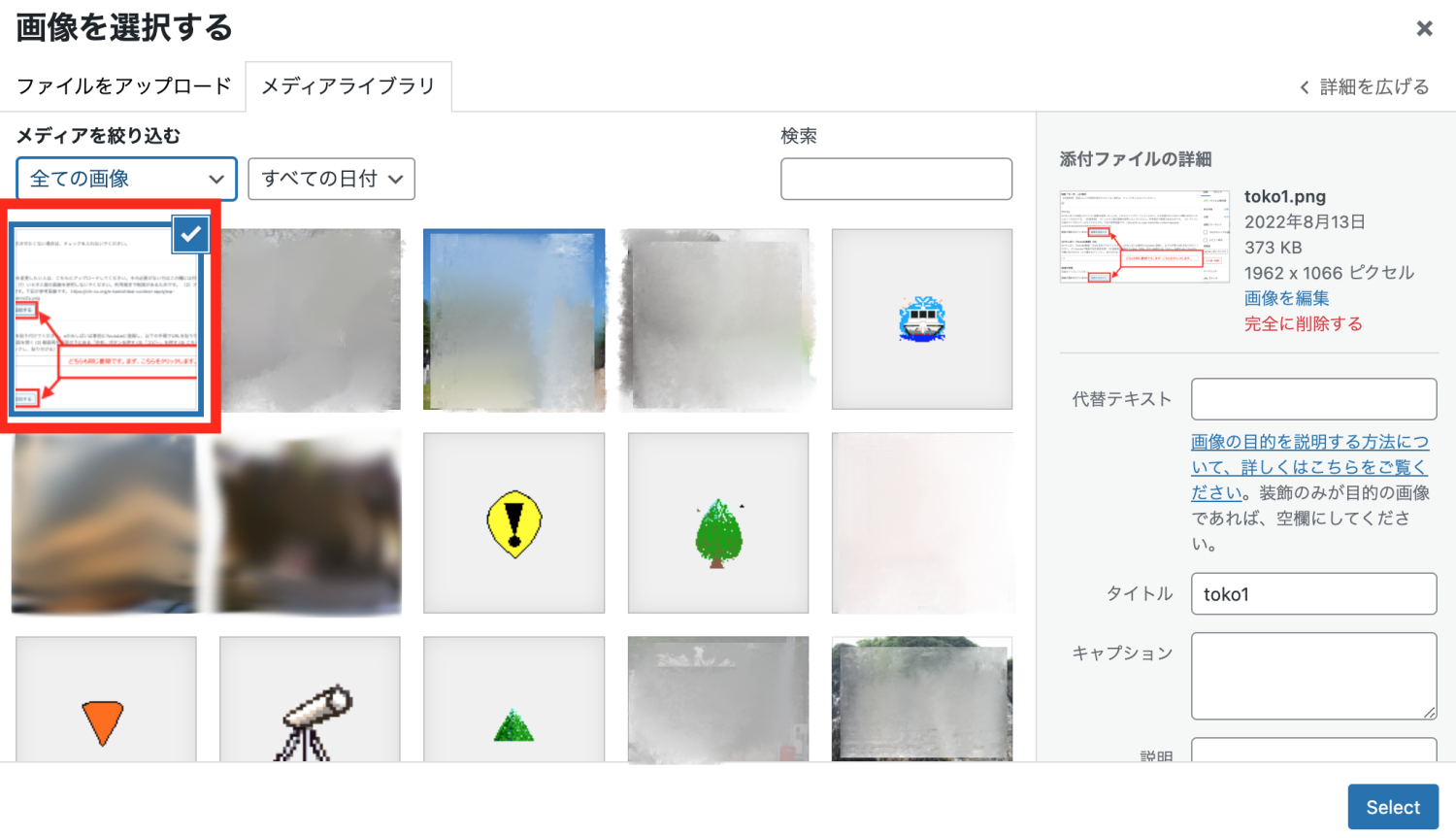The width and height of the screenshot is (1456, 838).
Task: Switch to the ファイルをアップロード tab
Action: pos(123,86)
